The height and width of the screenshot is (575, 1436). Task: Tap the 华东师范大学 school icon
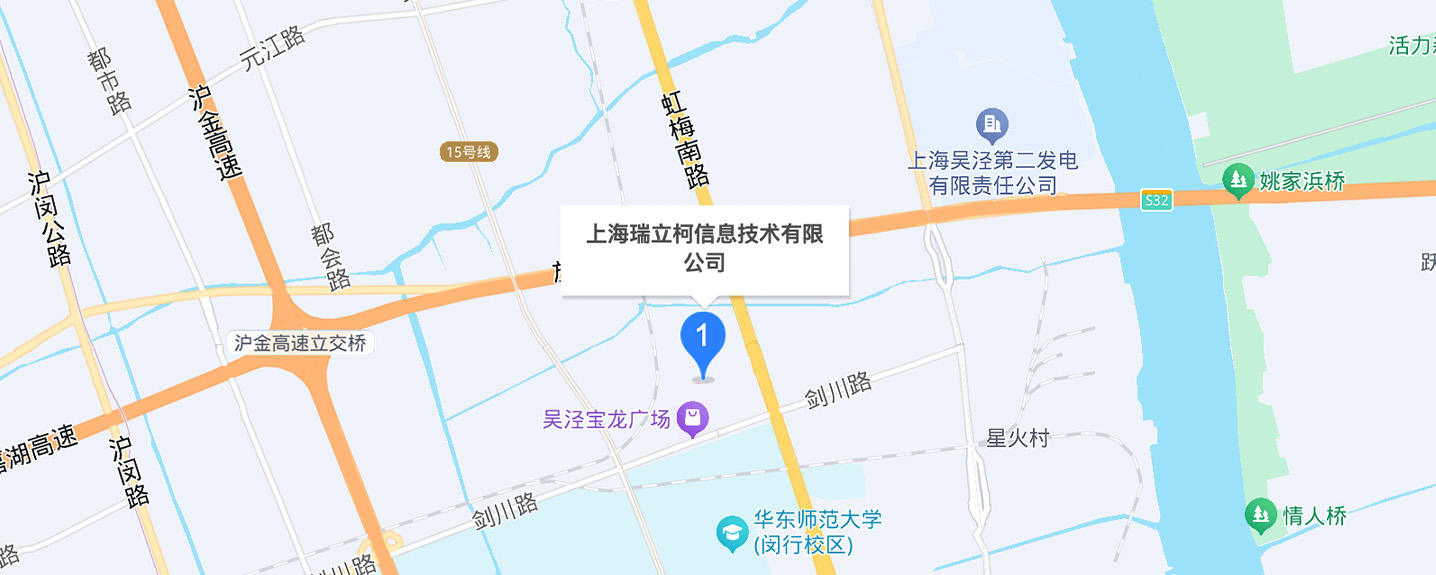point(733,532)
